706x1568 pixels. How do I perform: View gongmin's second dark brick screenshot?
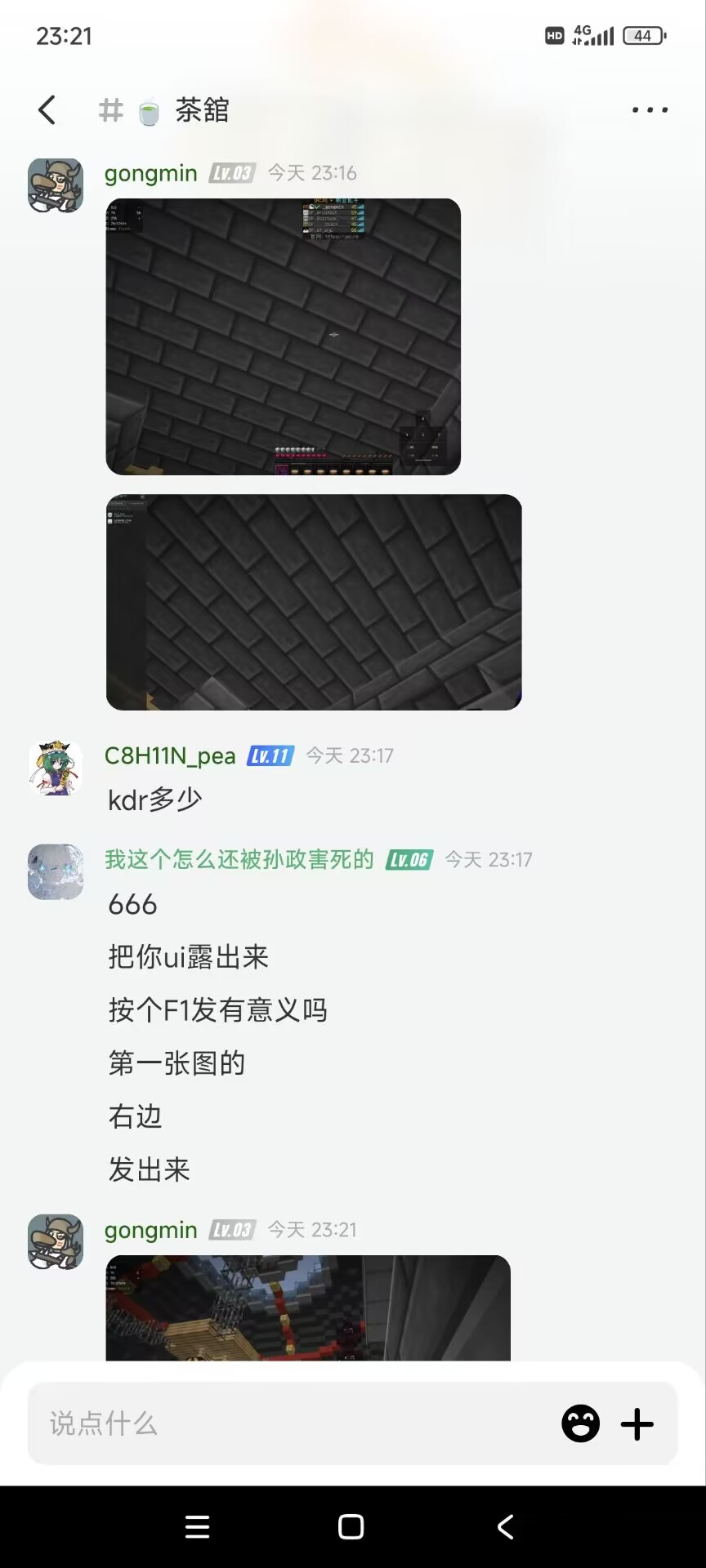coord(314,602)
